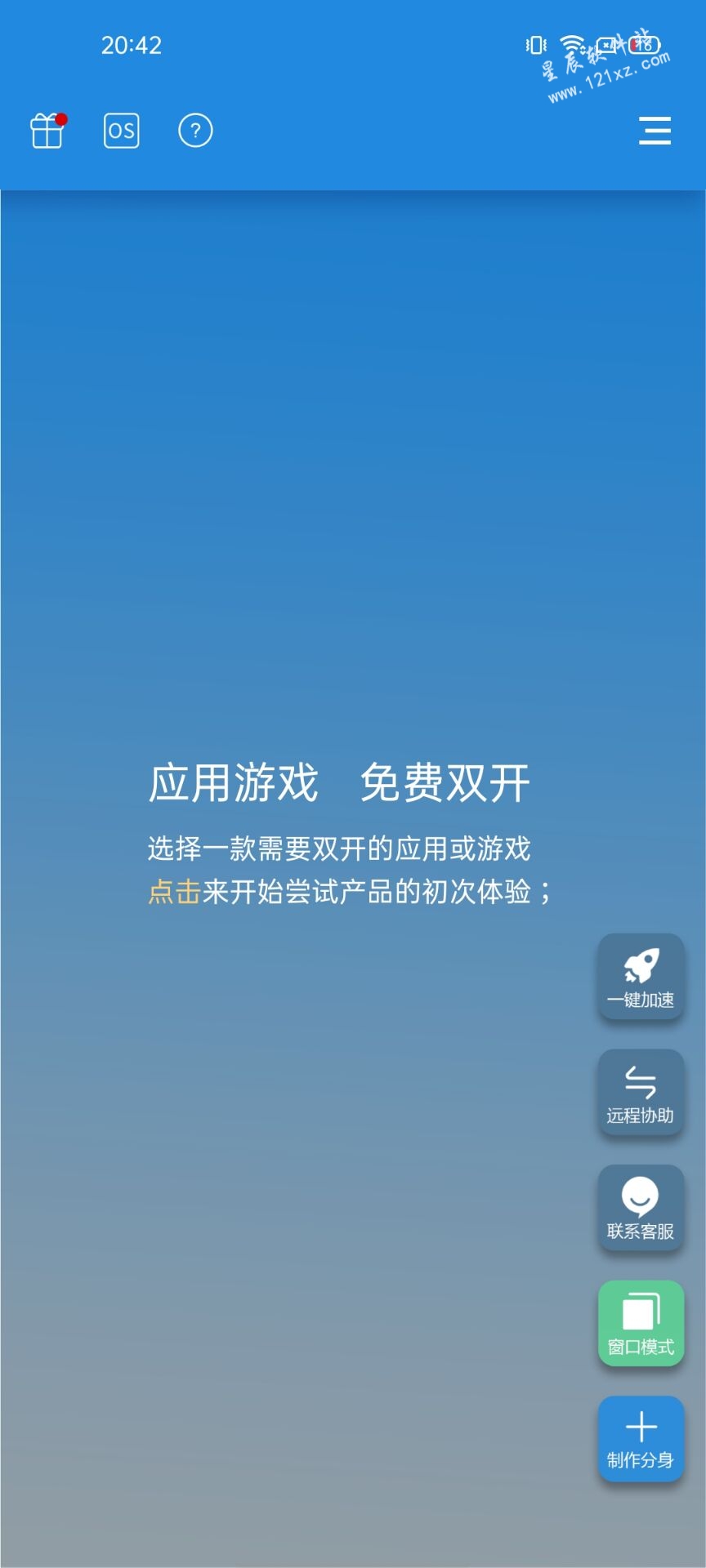Tap the 一键加速 rocket button
Screen dimensions: 706x1568
coord(641,977)
